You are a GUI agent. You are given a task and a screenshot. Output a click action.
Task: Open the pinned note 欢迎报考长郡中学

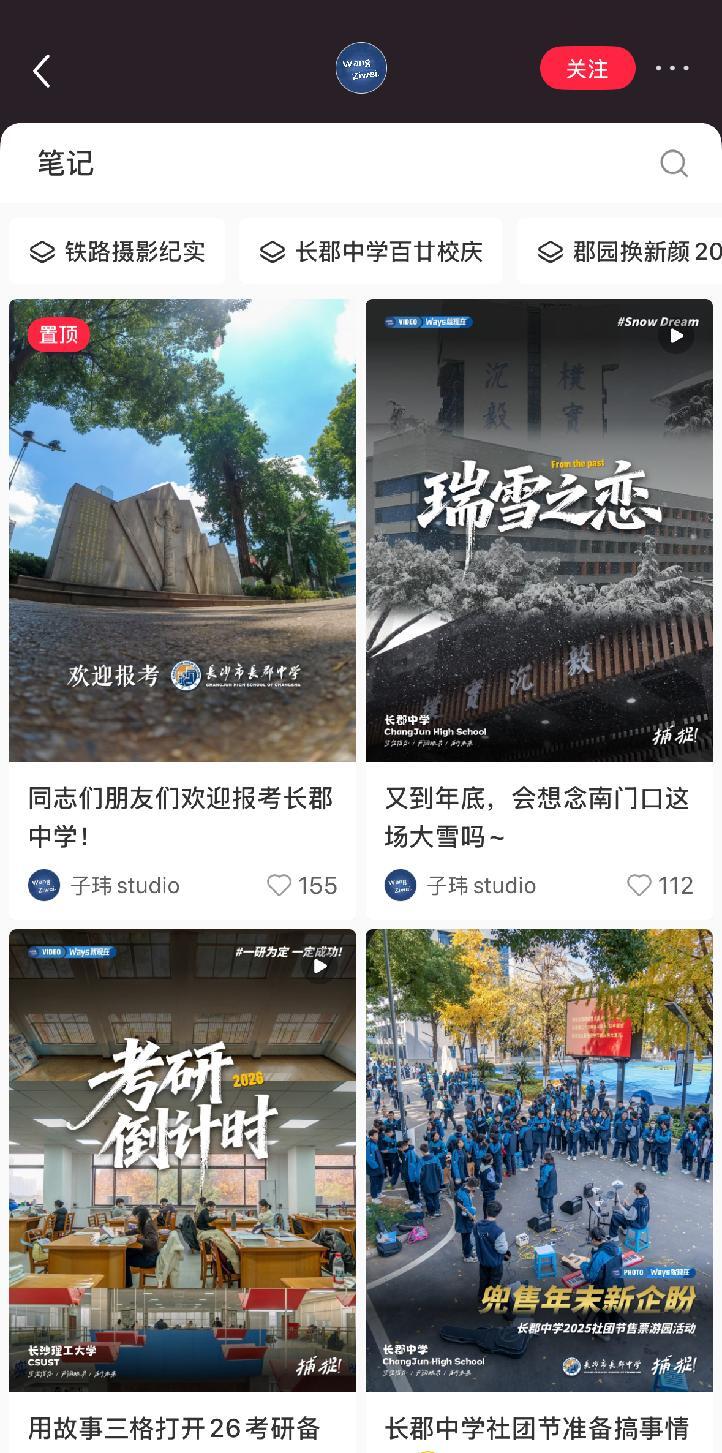(182, 530)
